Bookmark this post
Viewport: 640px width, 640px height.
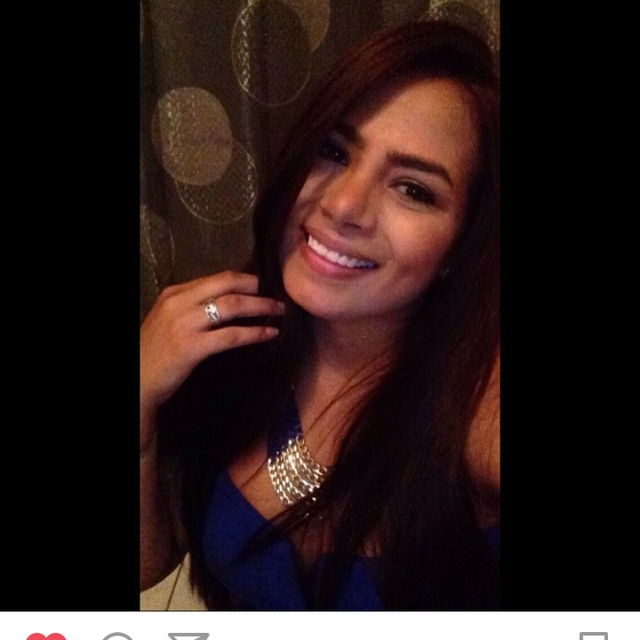click(593, 636)
